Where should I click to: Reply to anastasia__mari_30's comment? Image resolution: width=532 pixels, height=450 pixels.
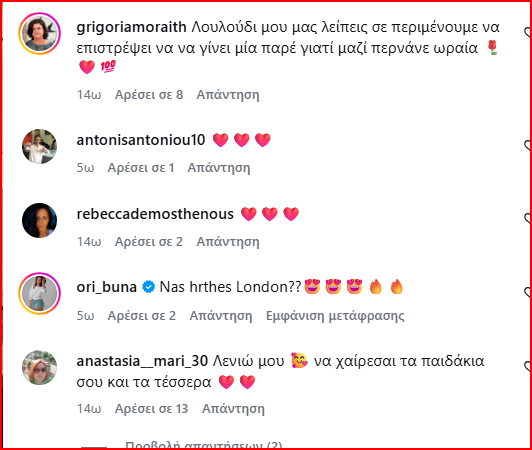[x=233, y=409]
